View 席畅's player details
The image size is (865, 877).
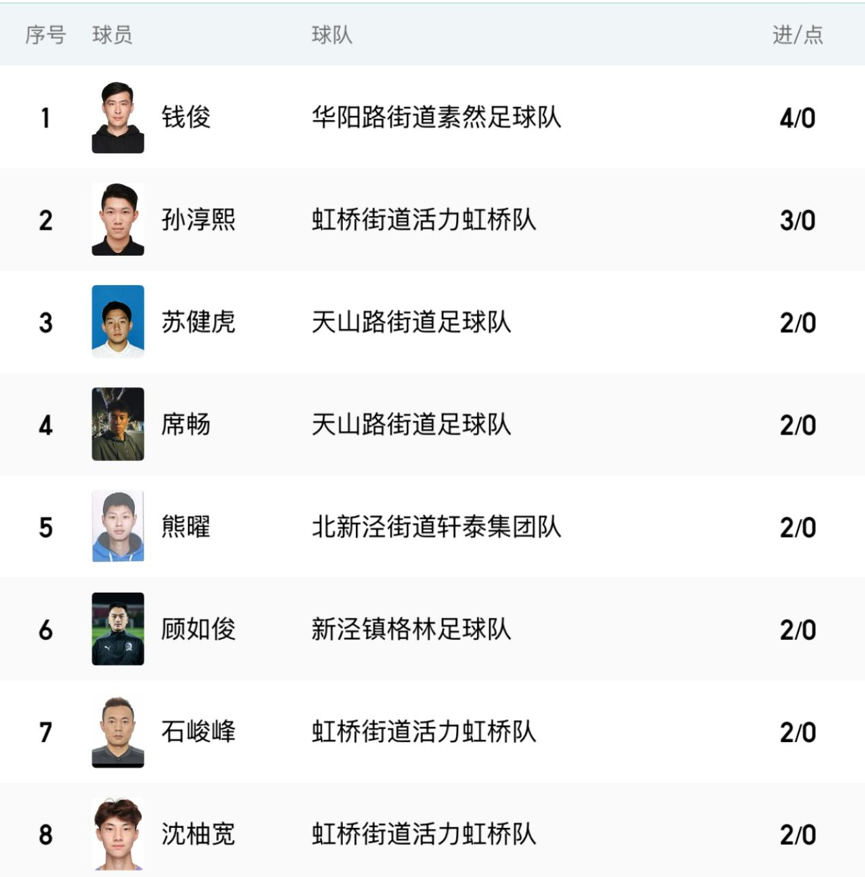pyautogui.click(x=432, y=424)
